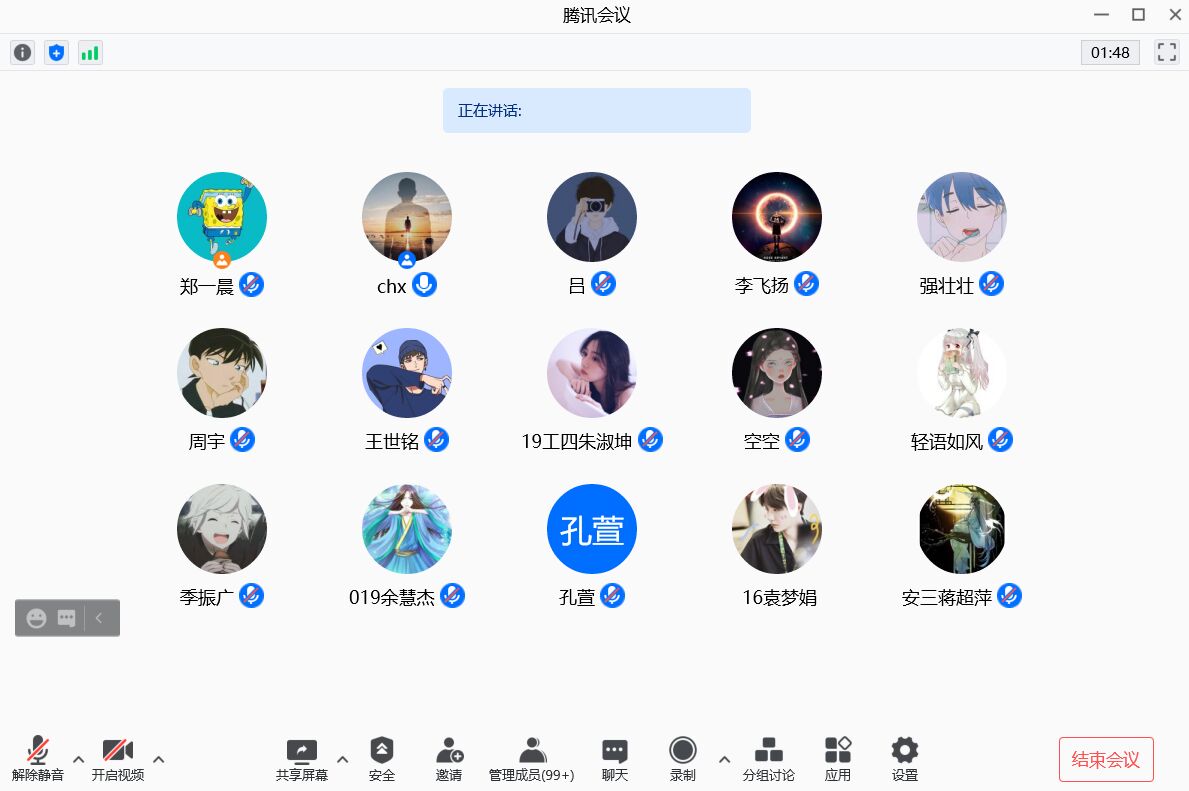Start screen sharing (共享屏幕)
The height and width of the screenshot is (791, 1189).
click(301, 759)
